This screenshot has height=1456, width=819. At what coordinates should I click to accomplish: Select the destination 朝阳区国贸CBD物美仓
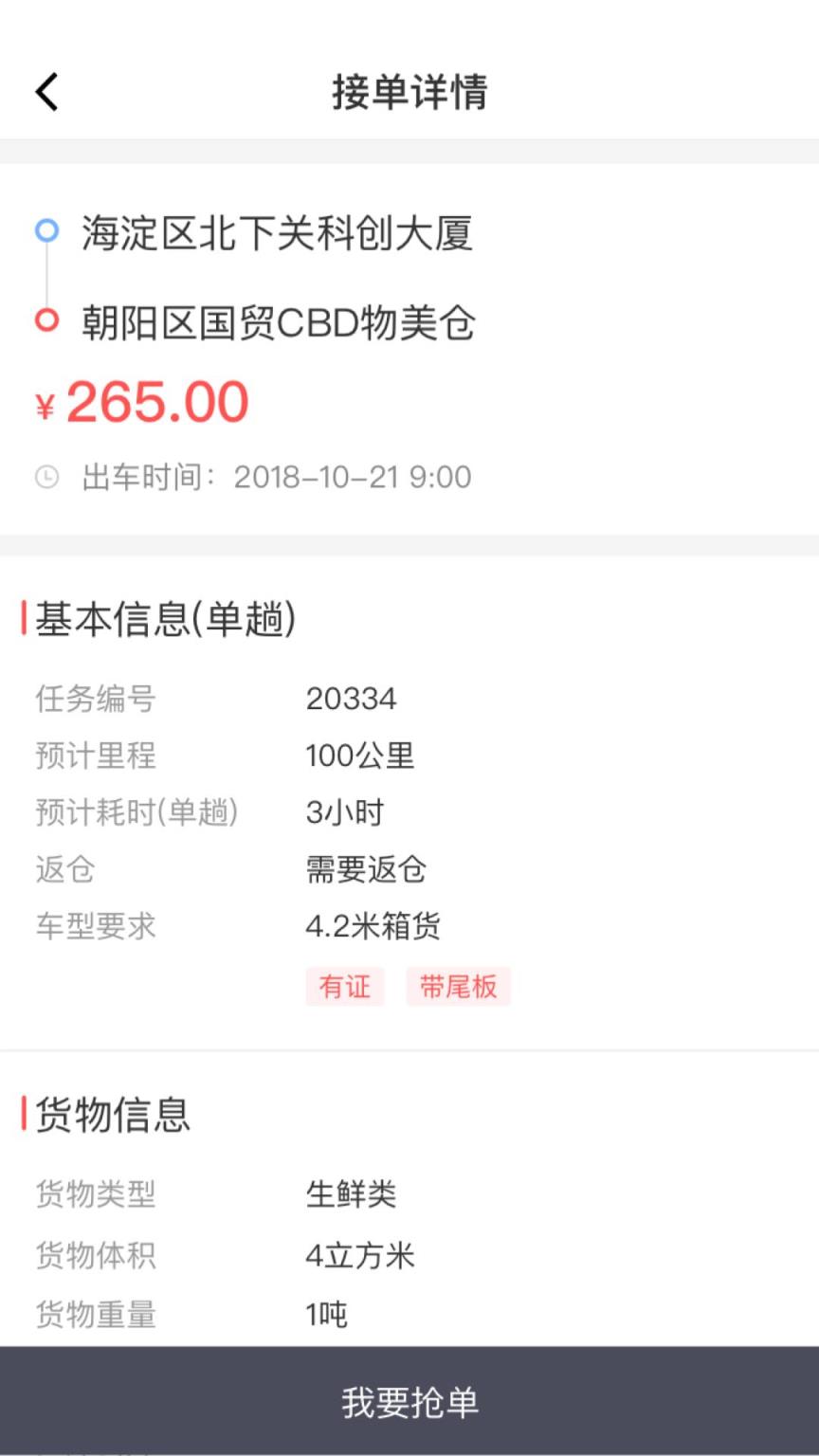[x=278, y=320]
